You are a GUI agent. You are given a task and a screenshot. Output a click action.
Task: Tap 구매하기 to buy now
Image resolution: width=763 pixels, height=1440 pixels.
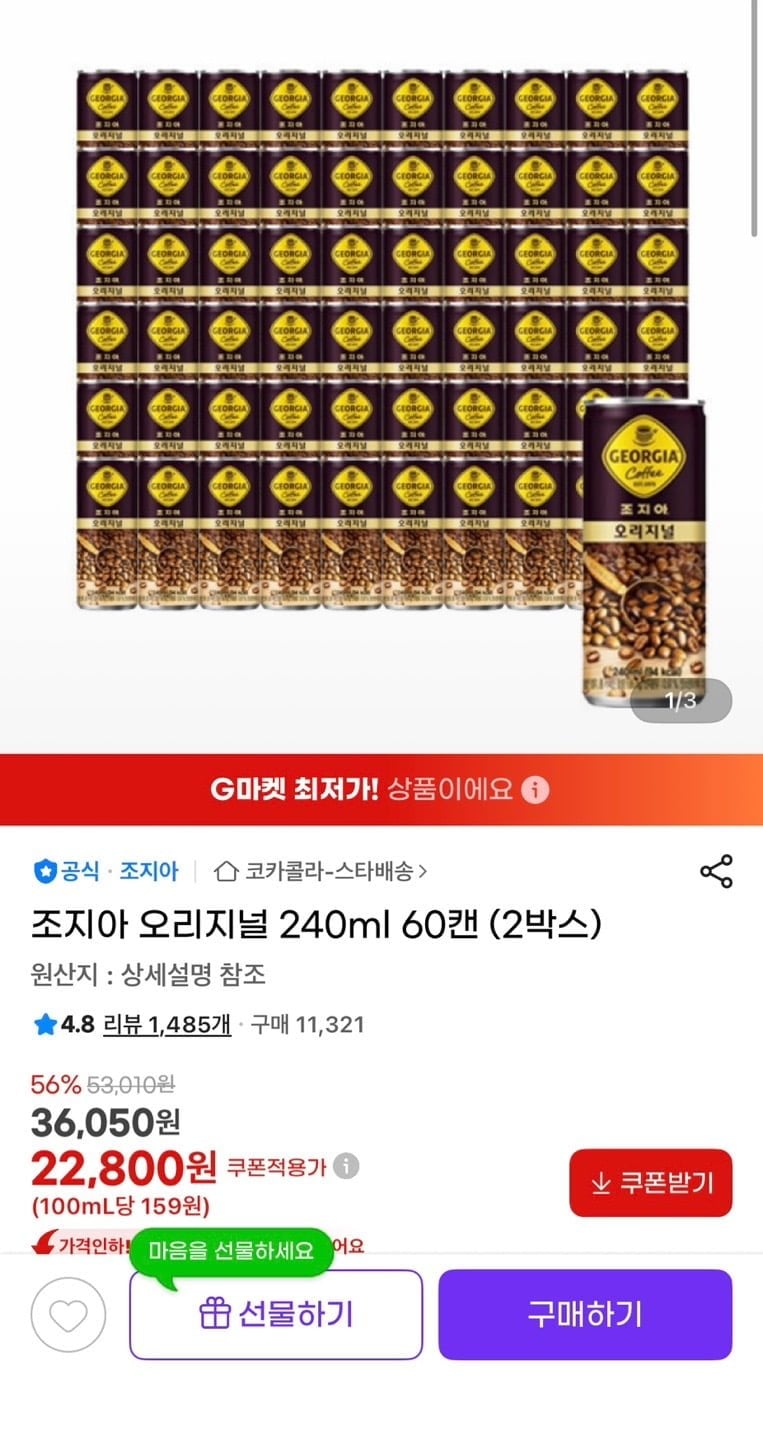tap(585, 1314)
